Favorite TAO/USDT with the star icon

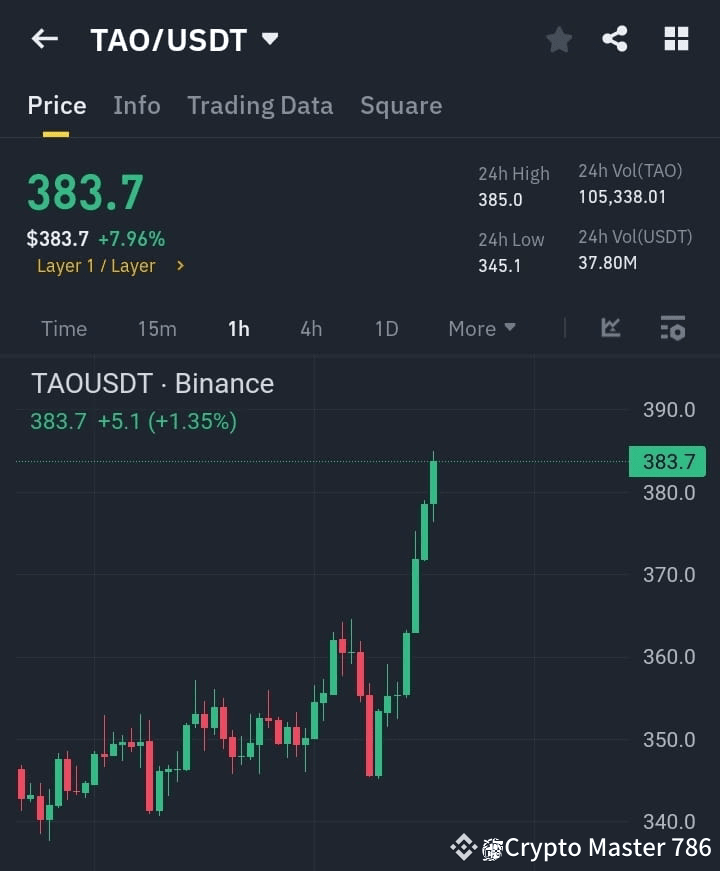click(558, 39)
